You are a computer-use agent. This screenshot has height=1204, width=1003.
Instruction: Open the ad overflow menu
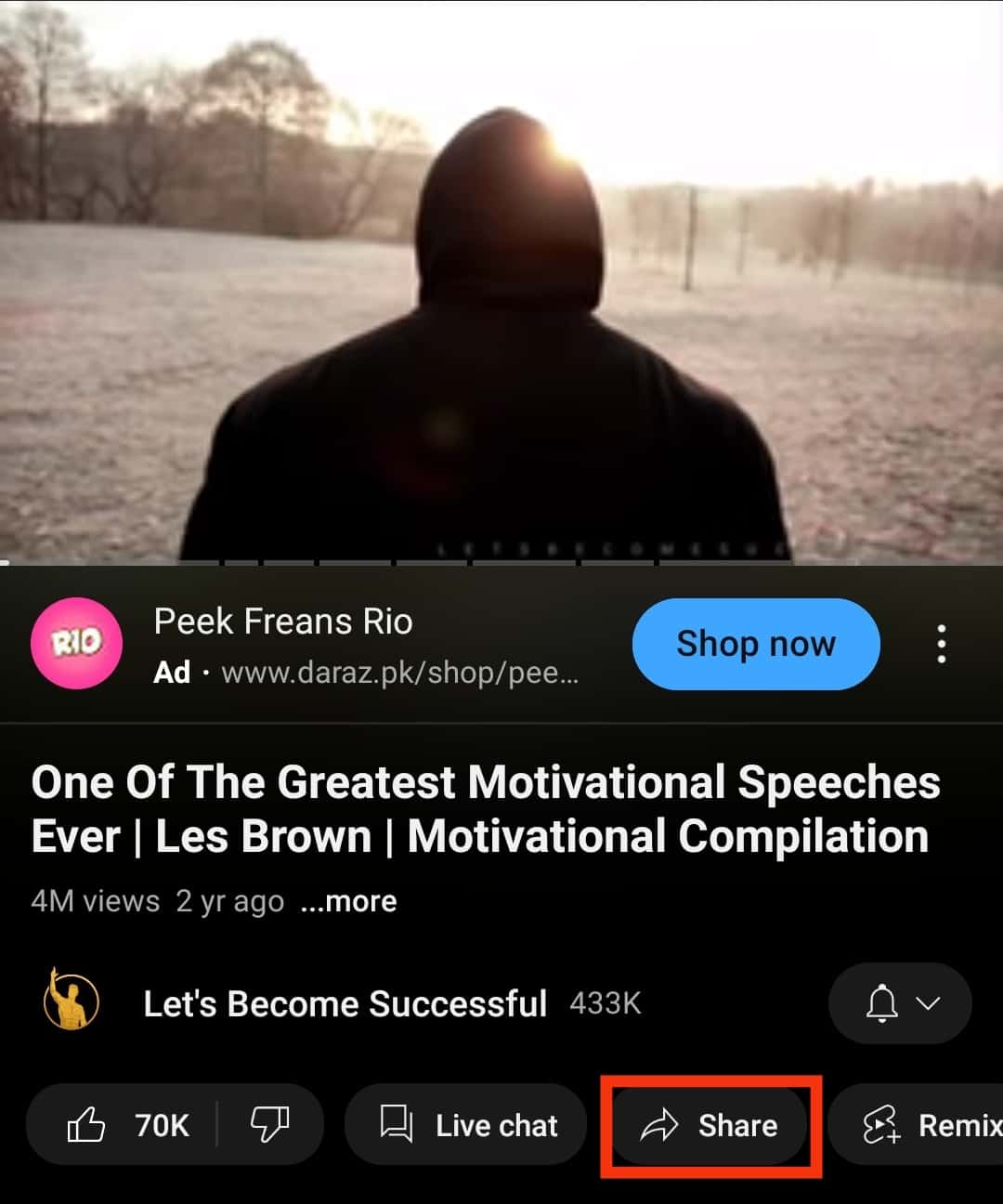[941, 644]
